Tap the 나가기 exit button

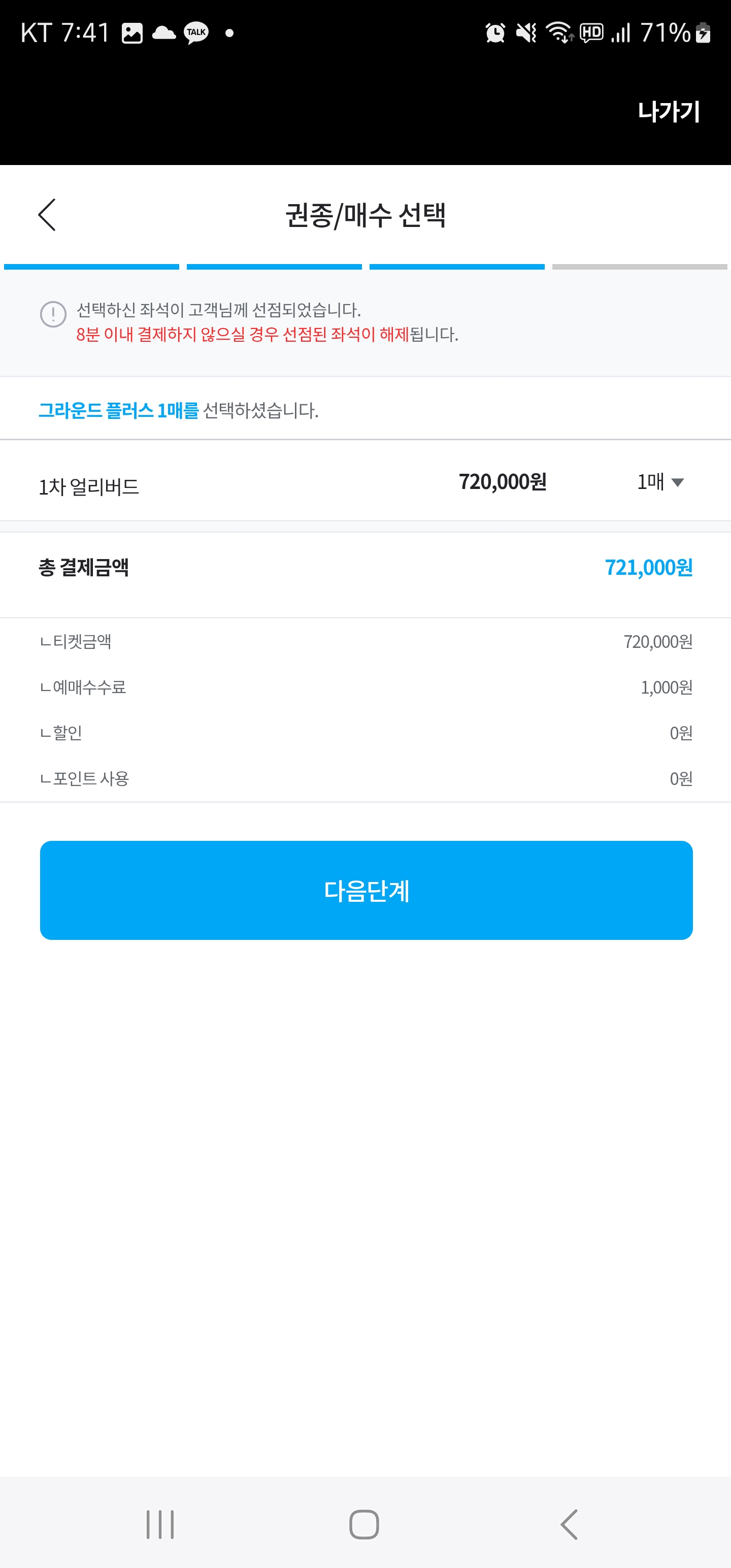(669, 110)
